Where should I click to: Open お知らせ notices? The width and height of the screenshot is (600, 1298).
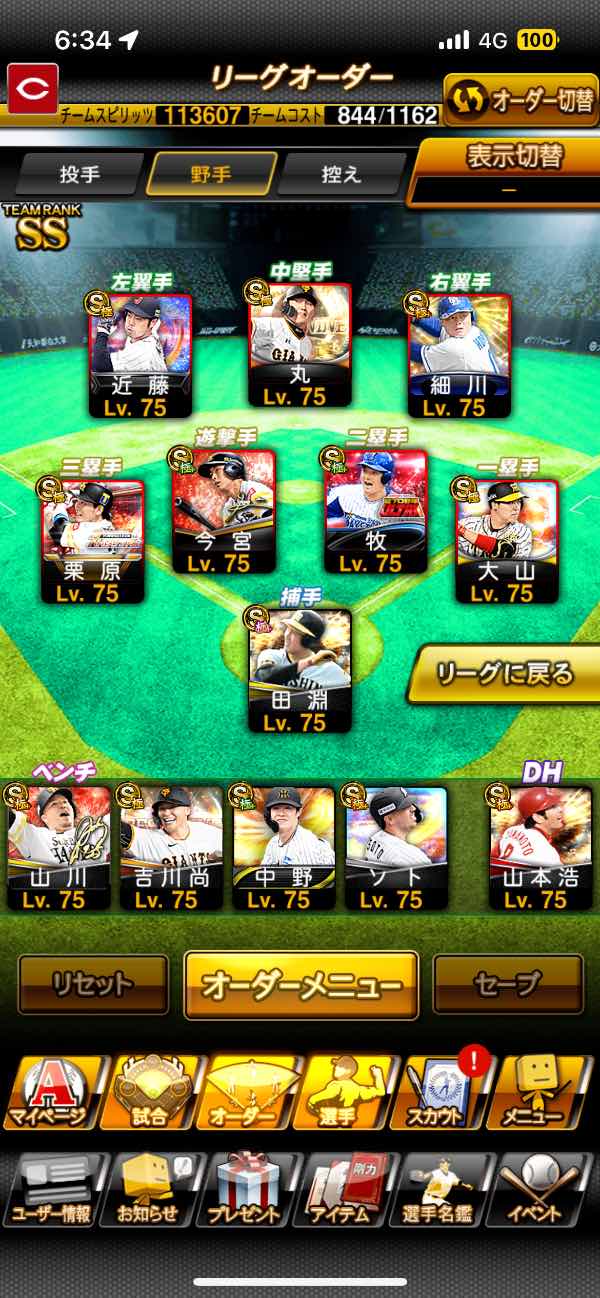pos(148,1190)
